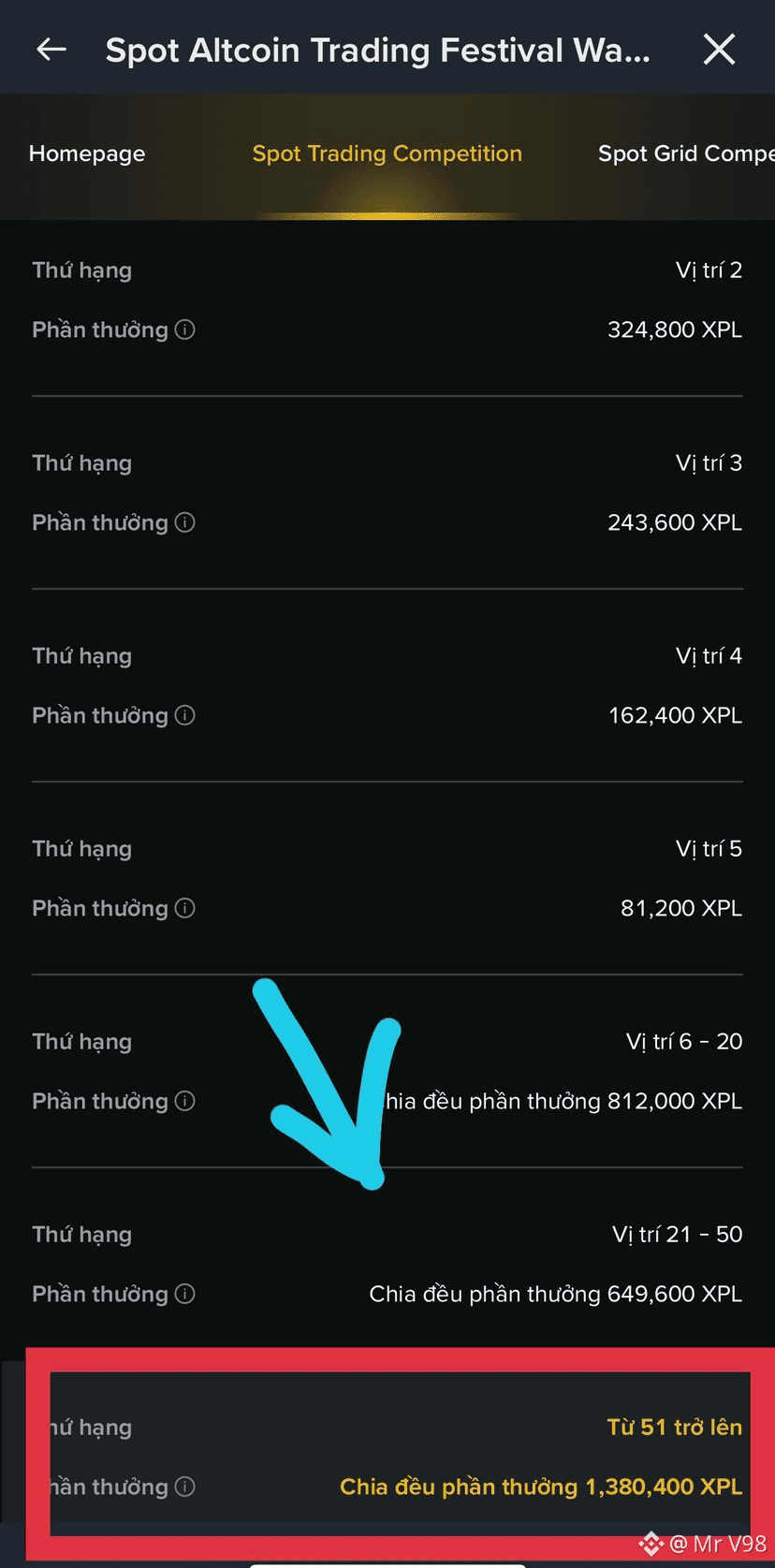The height and width of the screenshot is (1568, 775).
Task: Check reward info icon for Vị trí 6 - 20
Action: (185, 1101)
